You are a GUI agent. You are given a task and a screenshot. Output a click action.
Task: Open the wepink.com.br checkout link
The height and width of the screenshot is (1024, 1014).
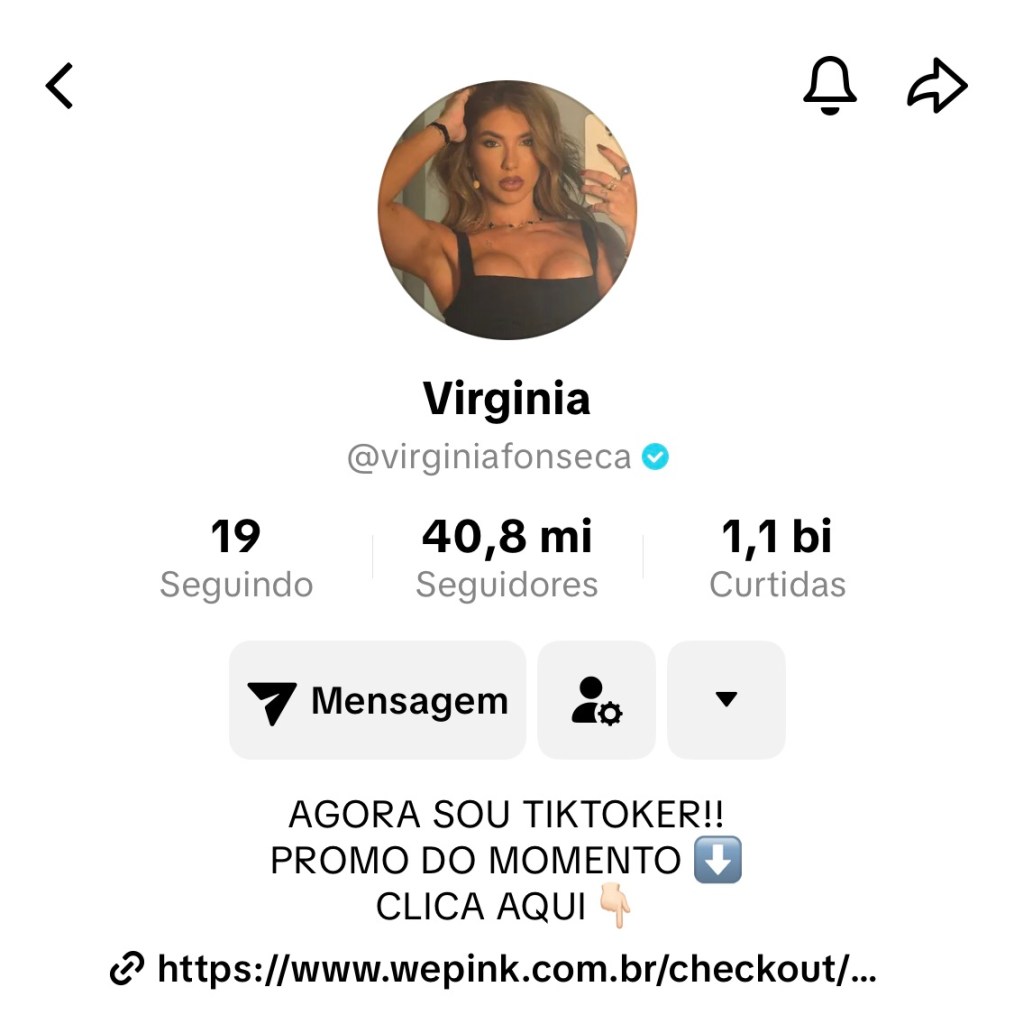[x=495, y=968]
